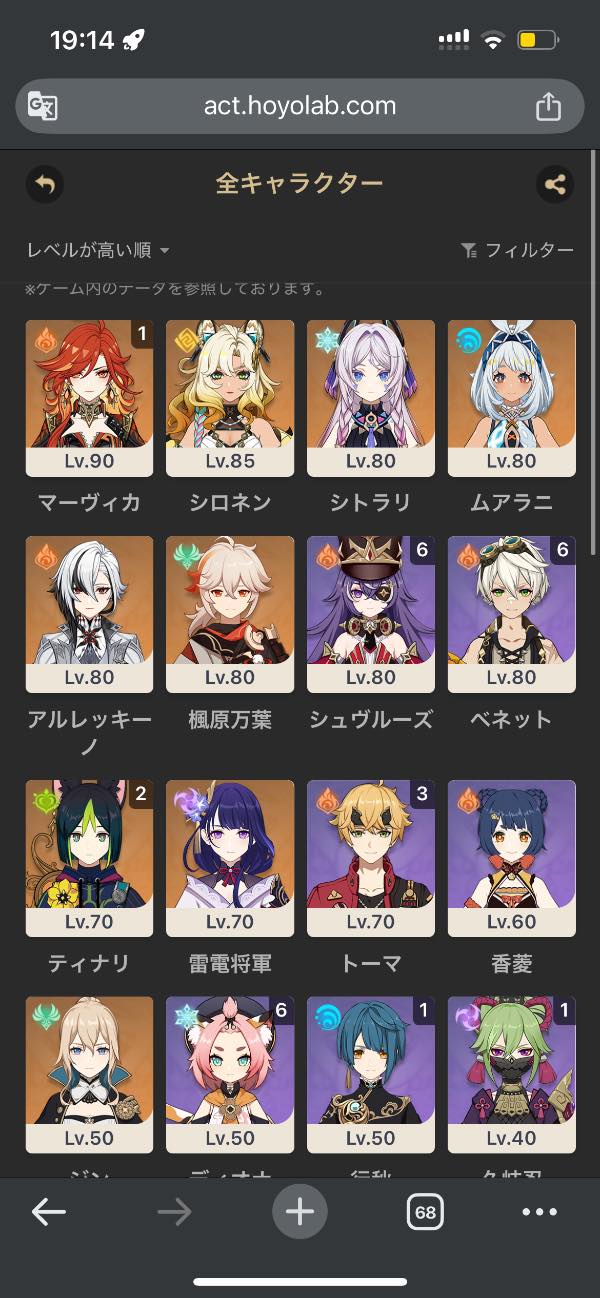Select the アルレッキーノ character card
The image size is (600, 1298).
[x=89, y=614]
